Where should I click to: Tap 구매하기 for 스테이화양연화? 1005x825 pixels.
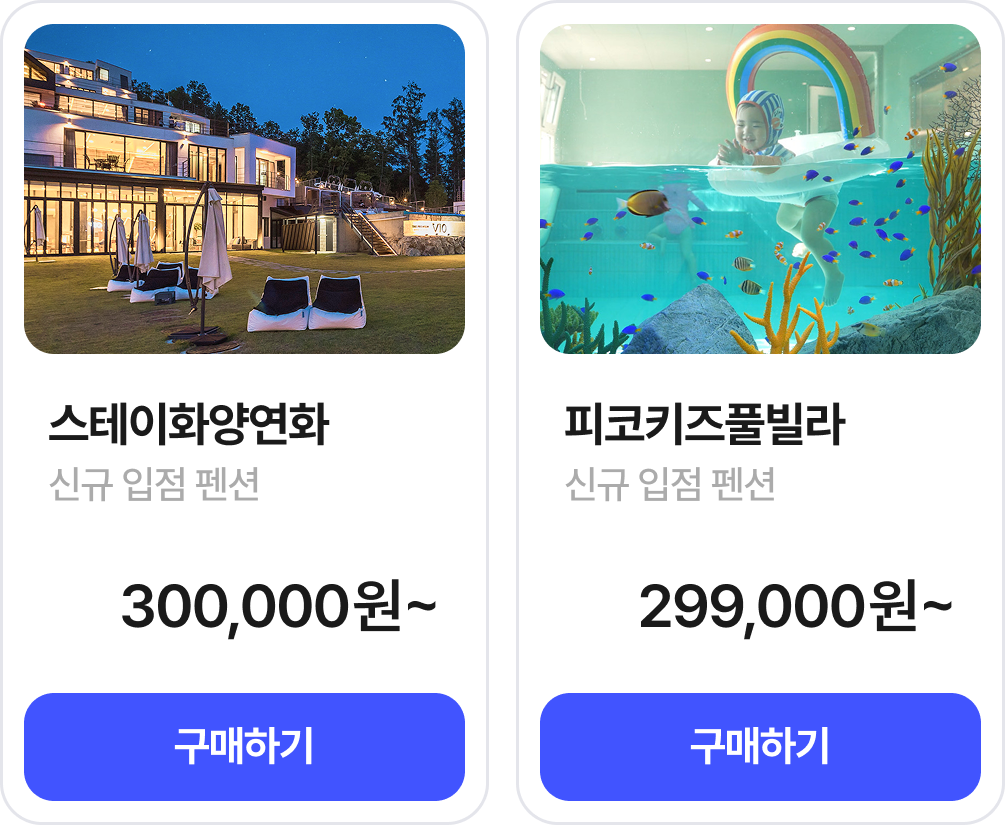244,746
